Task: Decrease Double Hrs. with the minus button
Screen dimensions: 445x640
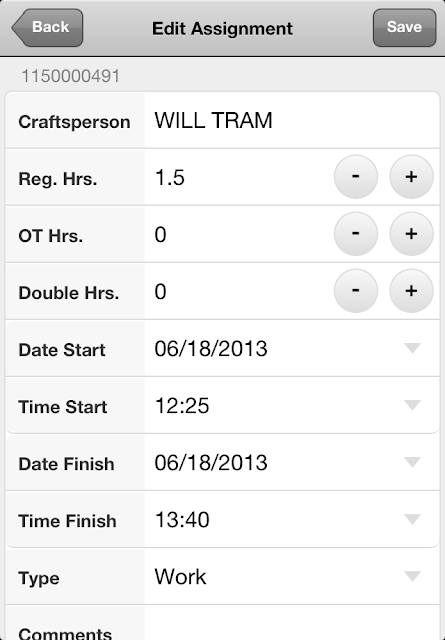Action: [x=356, y=291]
